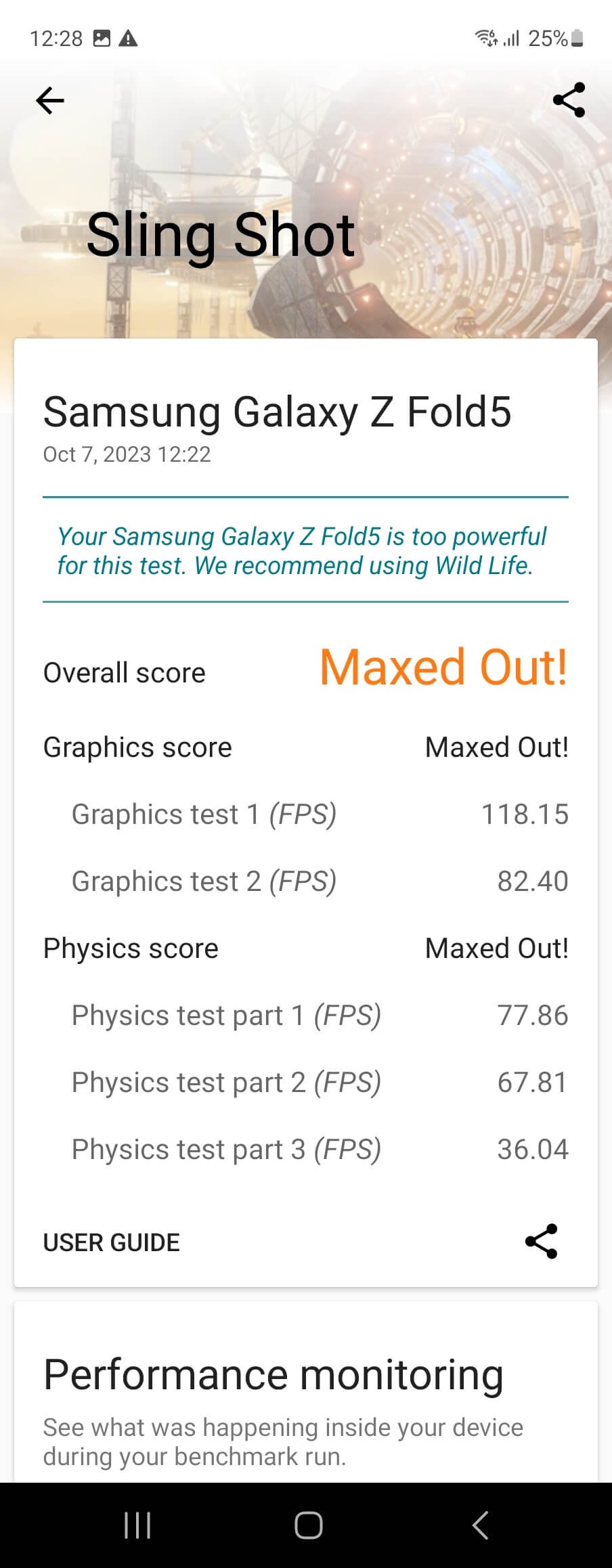Screen dimensions: 612x1568
Task: Open the USER GUIDE
Action: [112, 1242]
